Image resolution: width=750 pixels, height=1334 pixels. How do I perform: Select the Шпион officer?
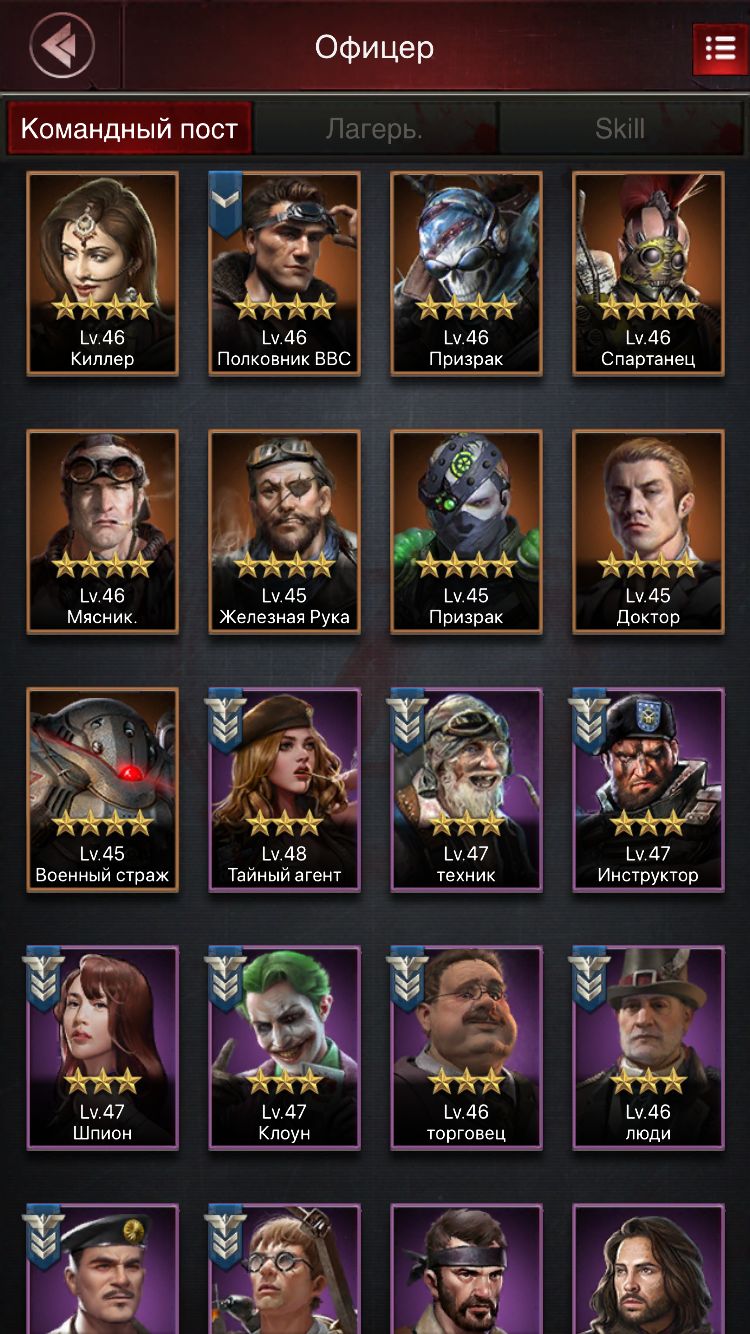[x=102, y=1048]
